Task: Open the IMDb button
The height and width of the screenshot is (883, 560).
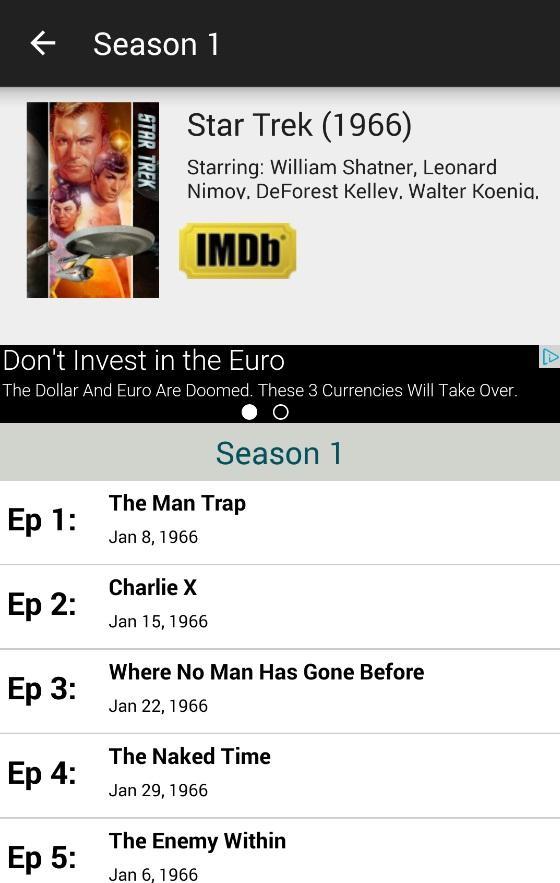Action: pos(238,250)
